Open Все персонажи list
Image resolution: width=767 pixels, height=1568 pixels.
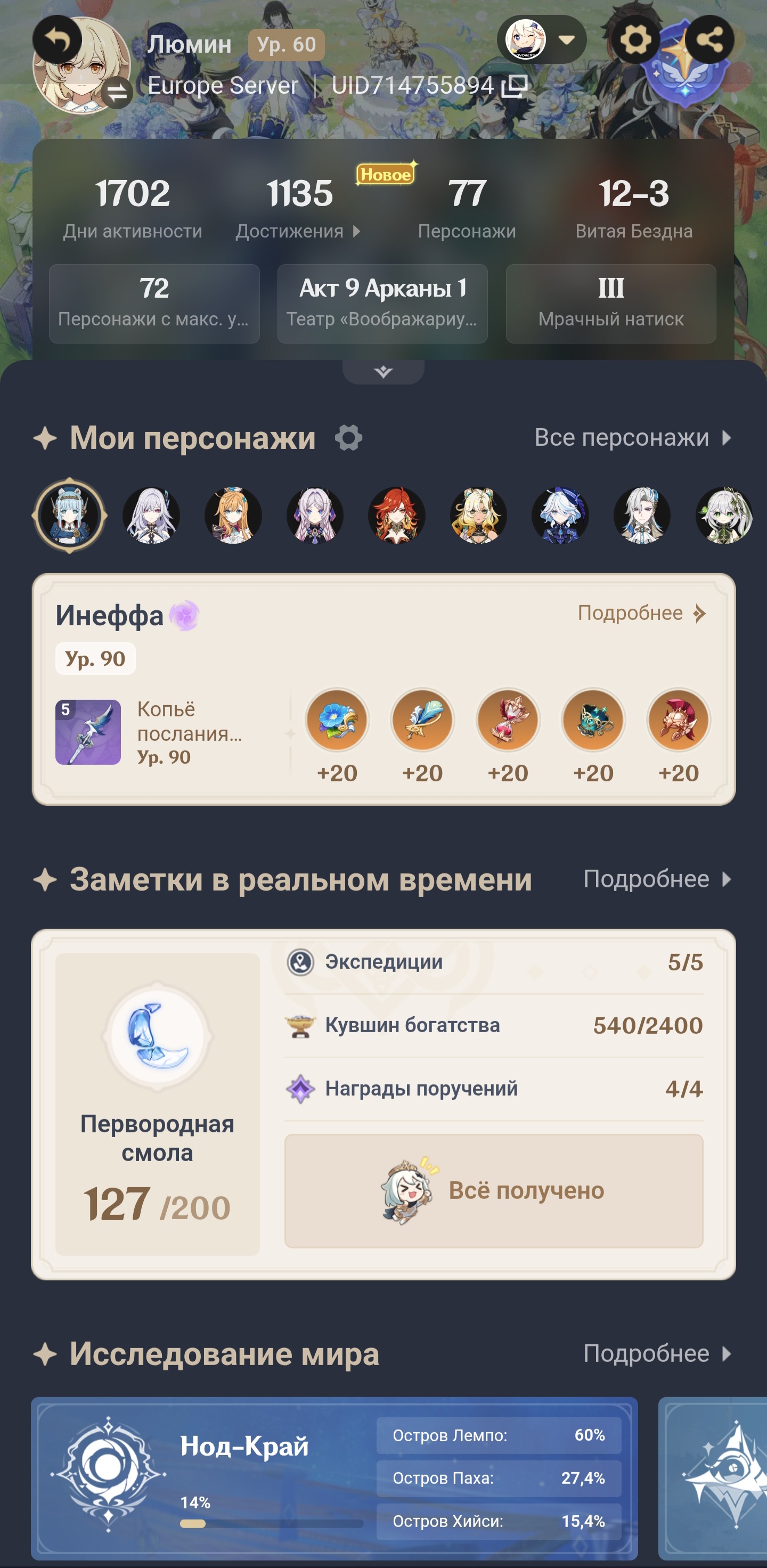632,438
